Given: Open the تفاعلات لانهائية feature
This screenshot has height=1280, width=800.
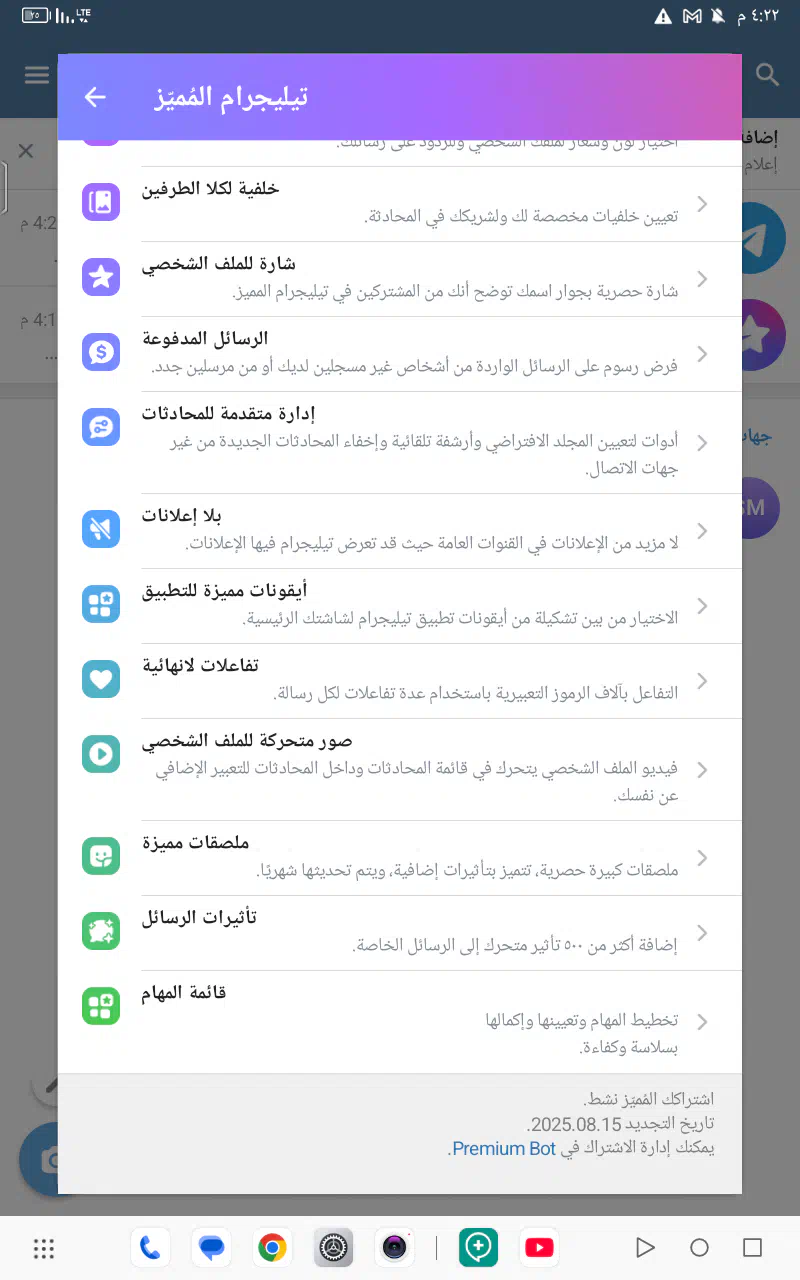Looking at the screenshot, I should click(400, 681).
